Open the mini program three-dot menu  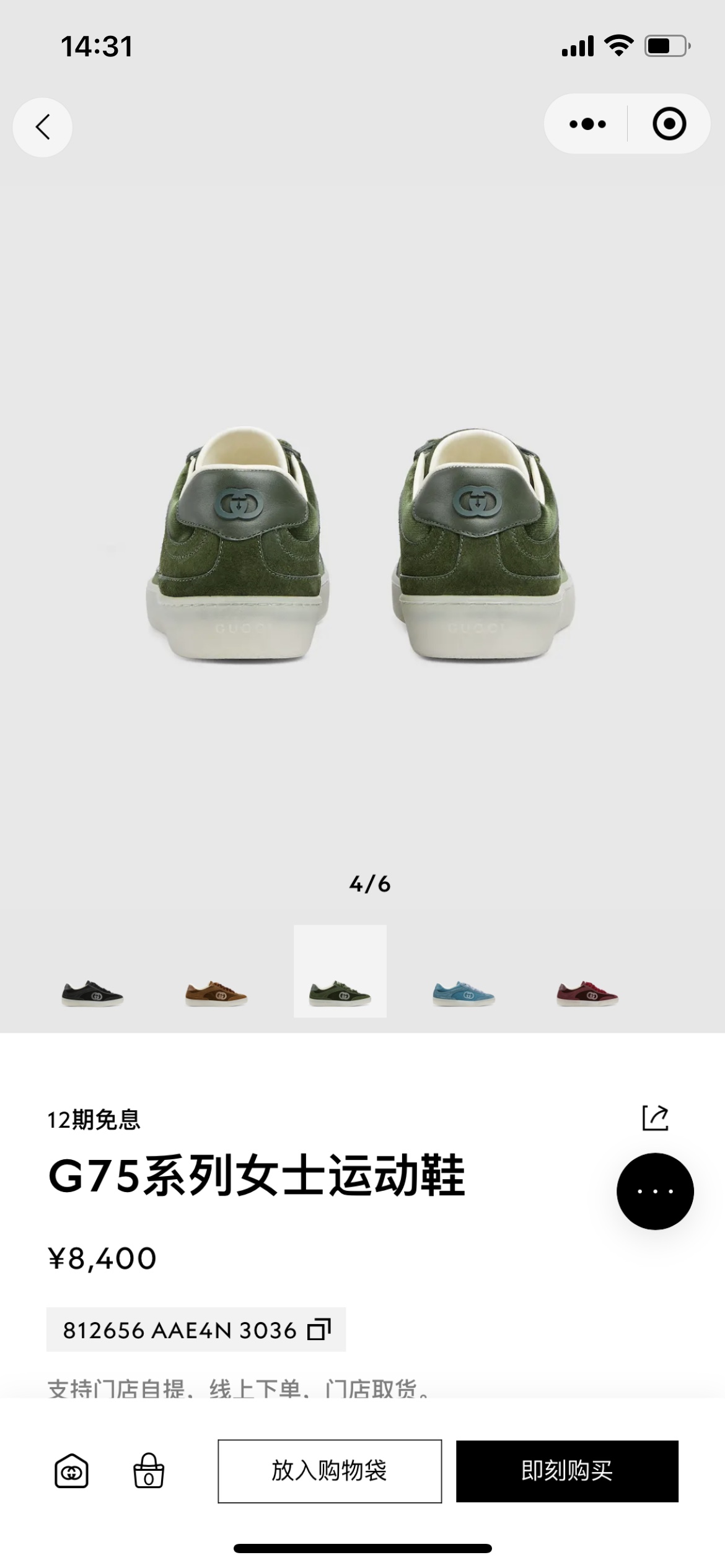pyautogui.click(x=587, y=124)
